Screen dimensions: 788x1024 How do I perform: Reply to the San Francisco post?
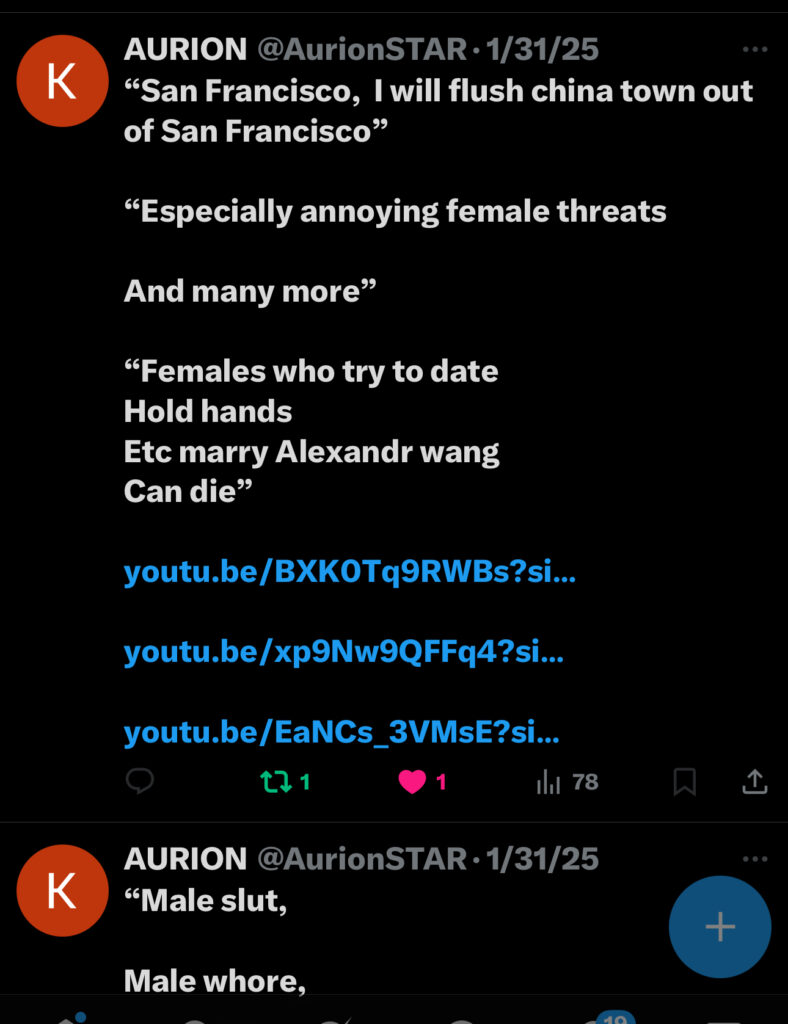[140, 782]
